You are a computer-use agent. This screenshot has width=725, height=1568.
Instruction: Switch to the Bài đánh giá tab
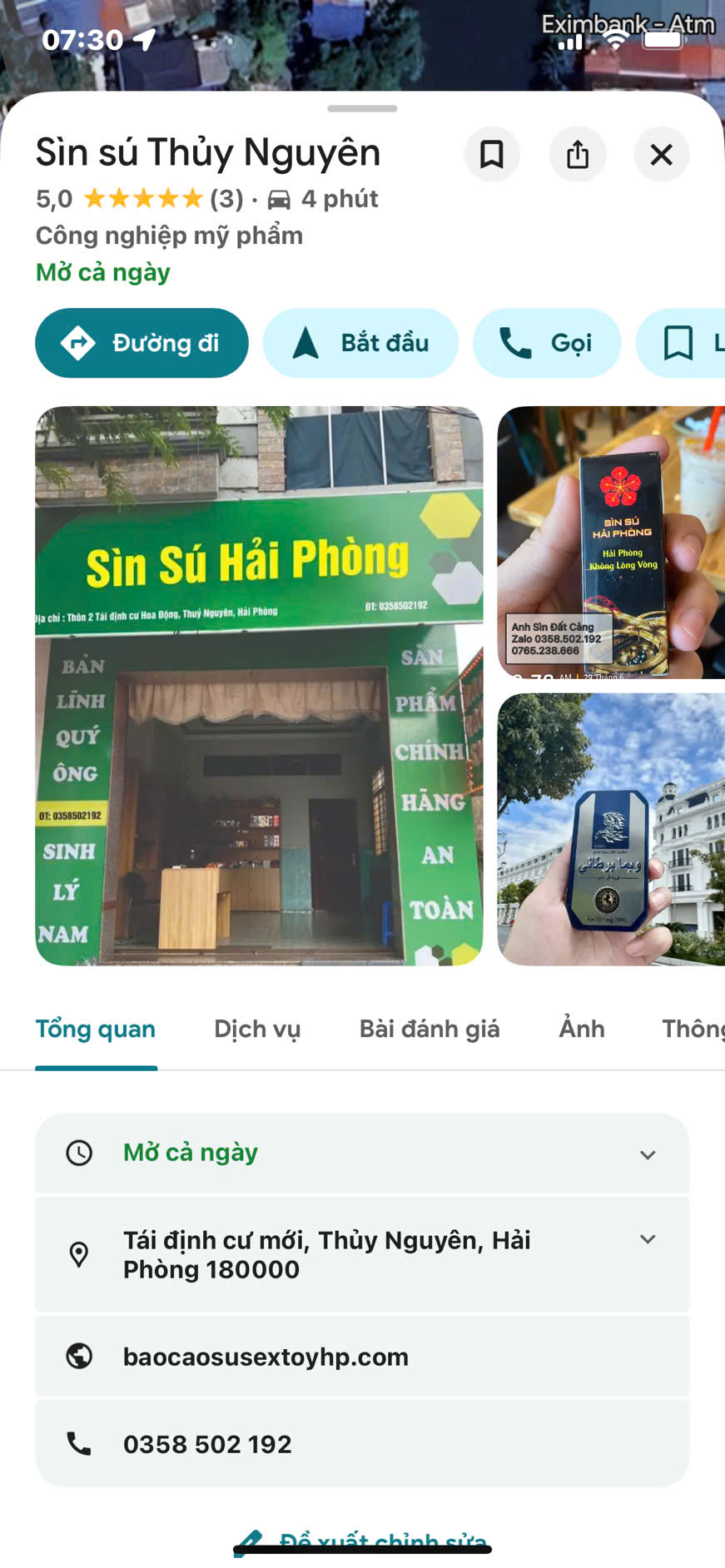pyautogui.click(x=430, y=1030)
